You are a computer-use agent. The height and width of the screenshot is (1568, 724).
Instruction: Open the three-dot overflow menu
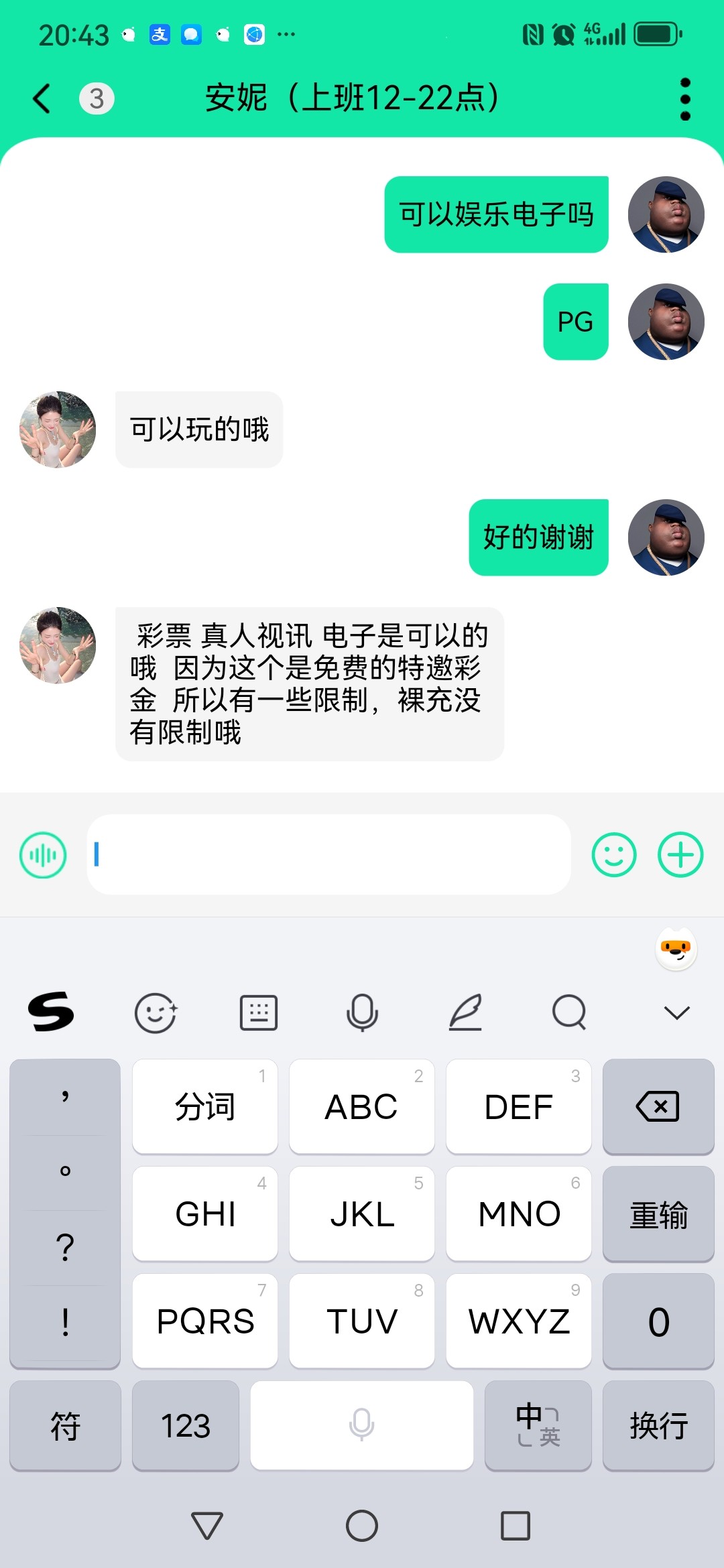click(684, 99)
